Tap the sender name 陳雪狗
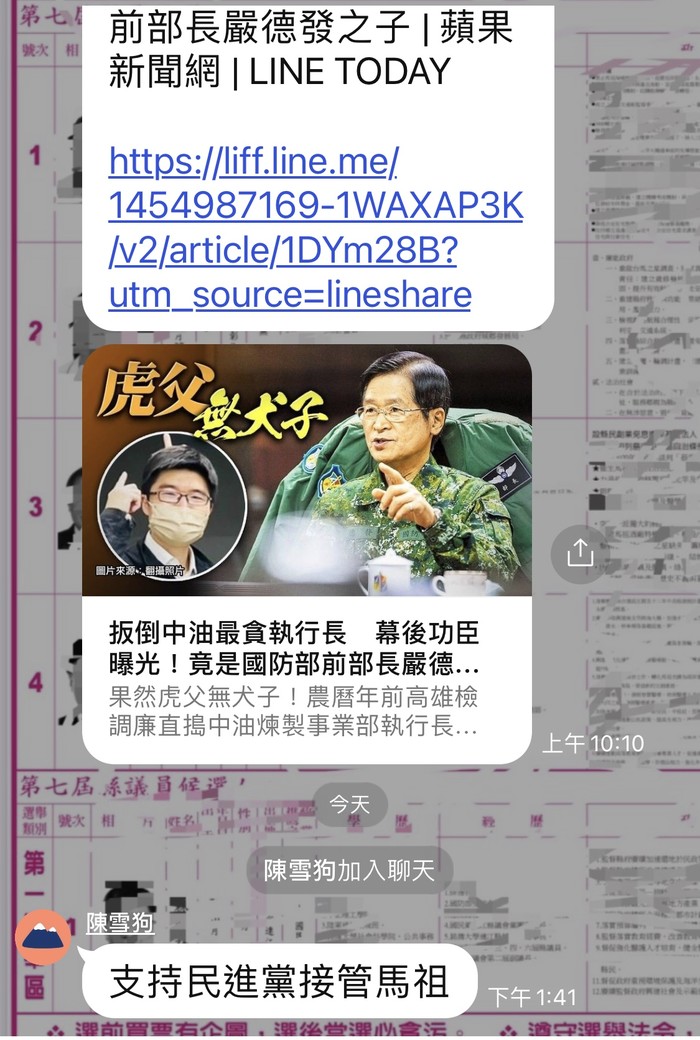Image resolution: width=700 pixels, height=1040 pixels. pyautogui.click(x=120, y=922)
